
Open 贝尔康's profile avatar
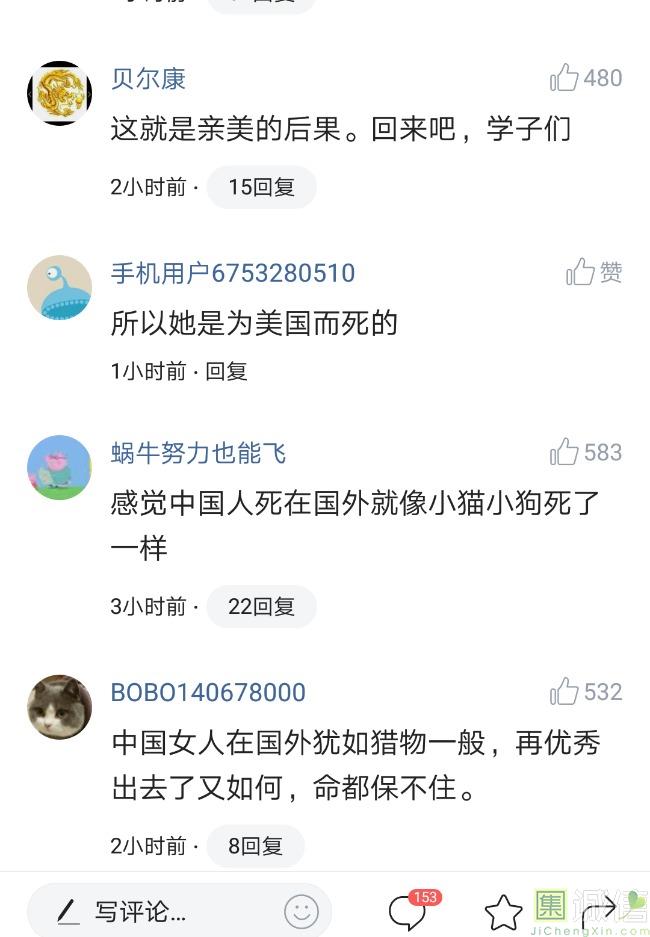tap(59, 93)
